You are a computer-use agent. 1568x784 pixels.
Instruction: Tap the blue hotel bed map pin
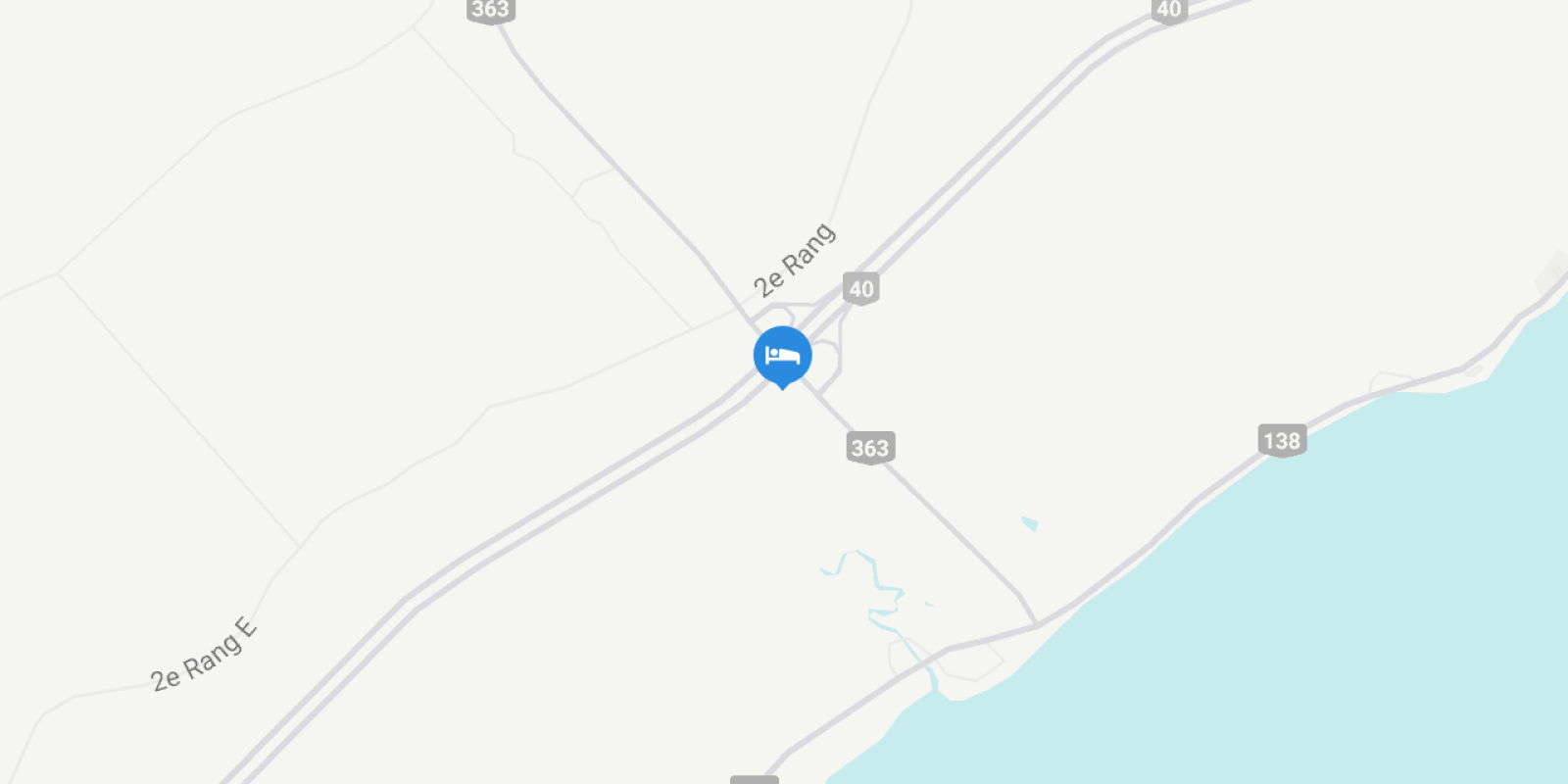tap(782, 356)
